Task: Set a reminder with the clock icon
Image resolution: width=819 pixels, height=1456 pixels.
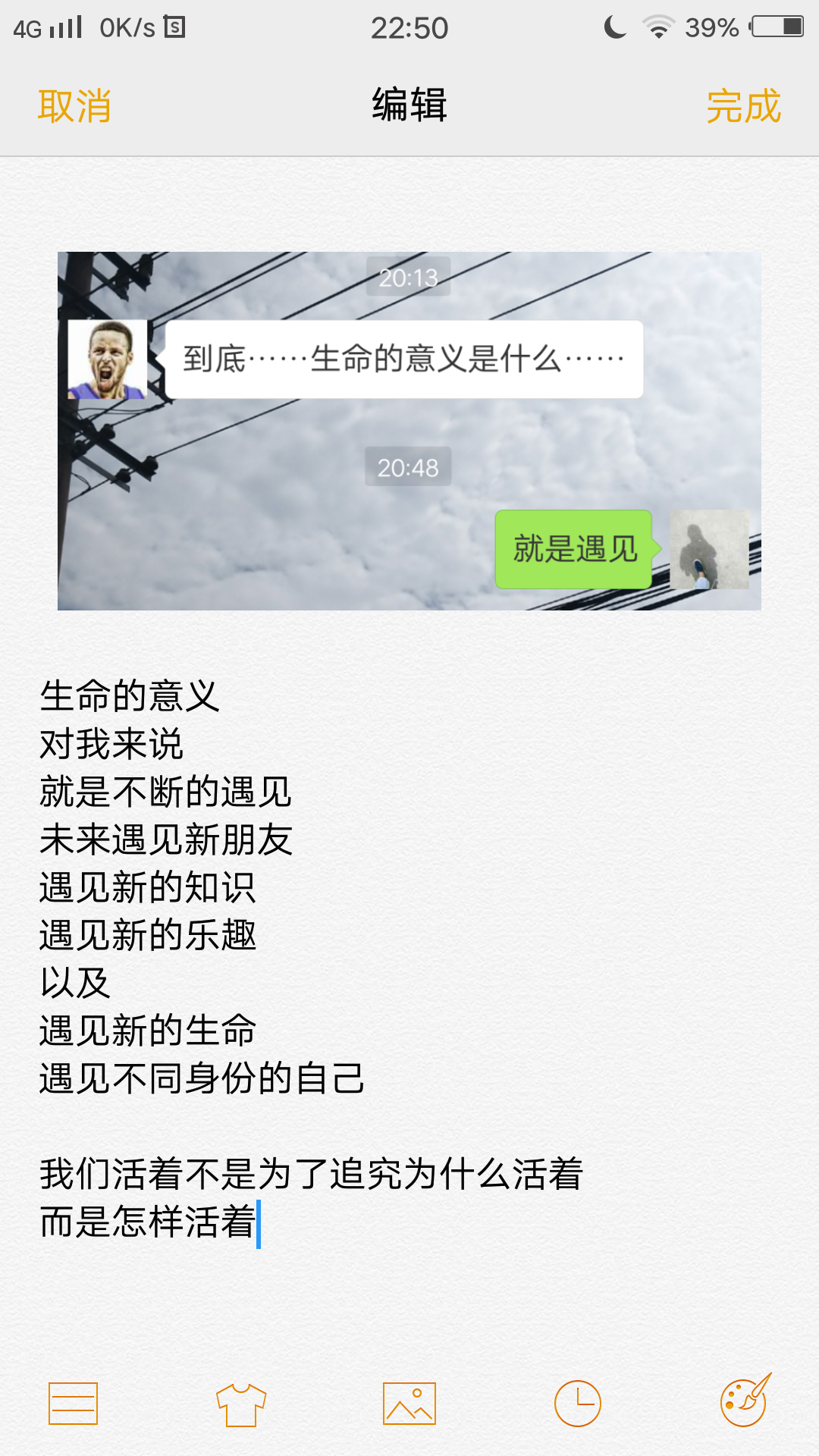Action: click(x=578, y=1404)
